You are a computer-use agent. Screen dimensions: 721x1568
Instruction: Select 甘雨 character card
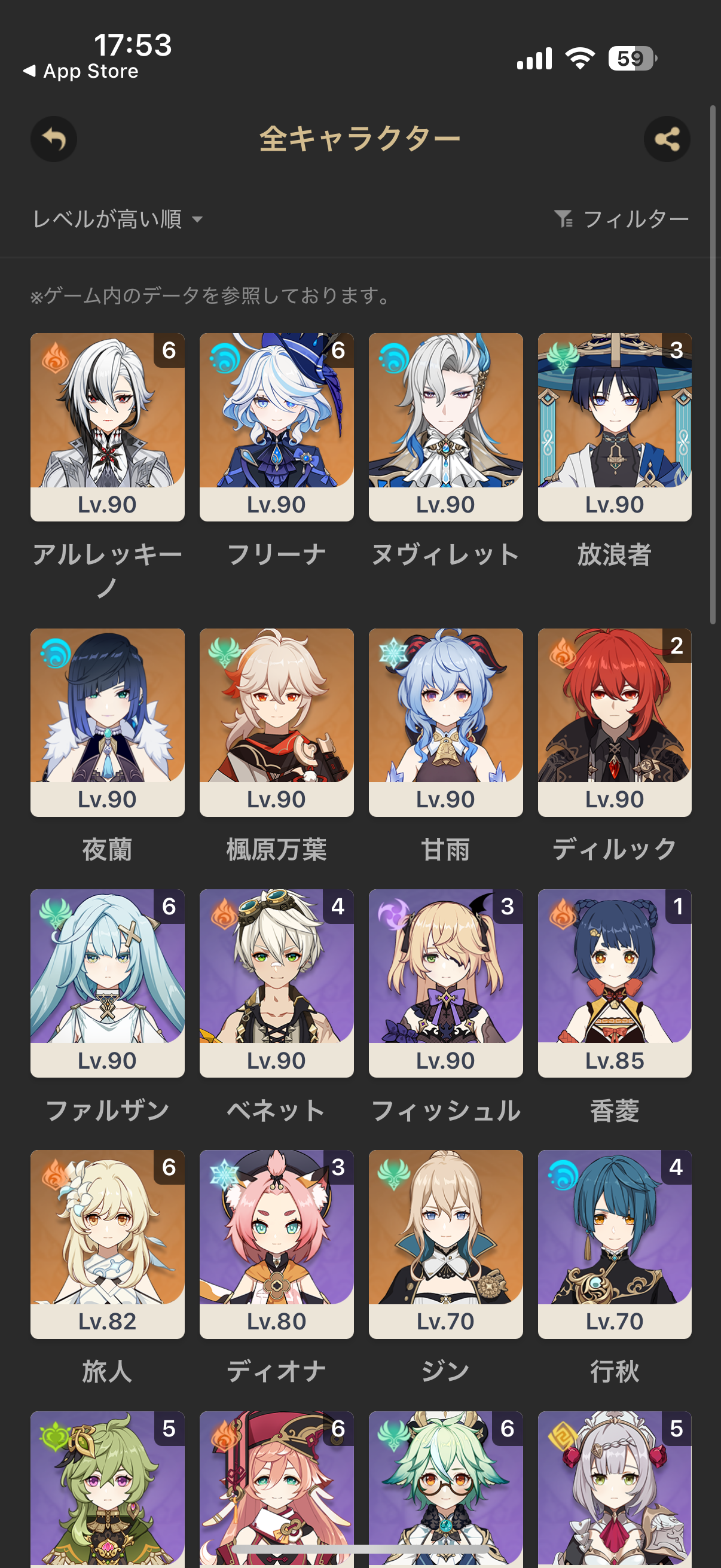point(445,721)
